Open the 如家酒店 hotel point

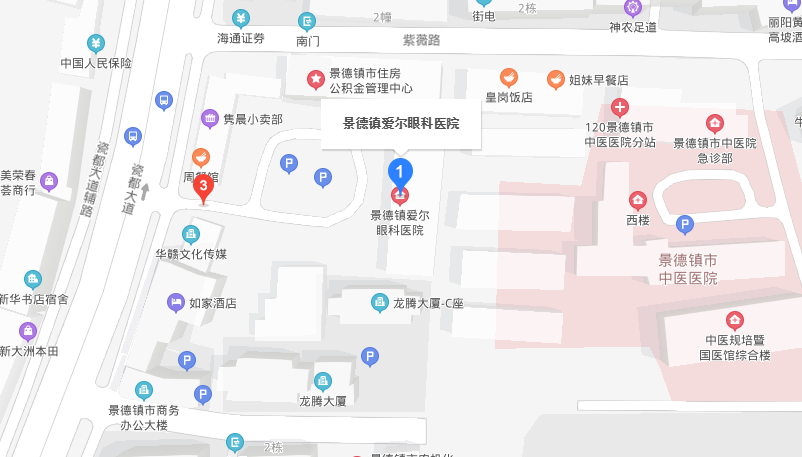pos(175,301)
